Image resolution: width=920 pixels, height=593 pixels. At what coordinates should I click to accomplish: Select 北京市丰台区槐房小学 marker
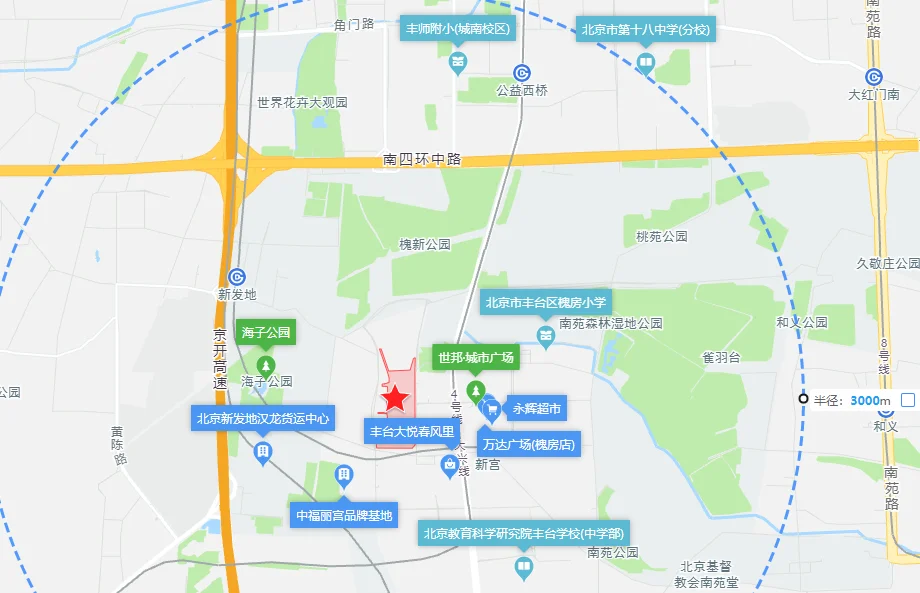545,303
